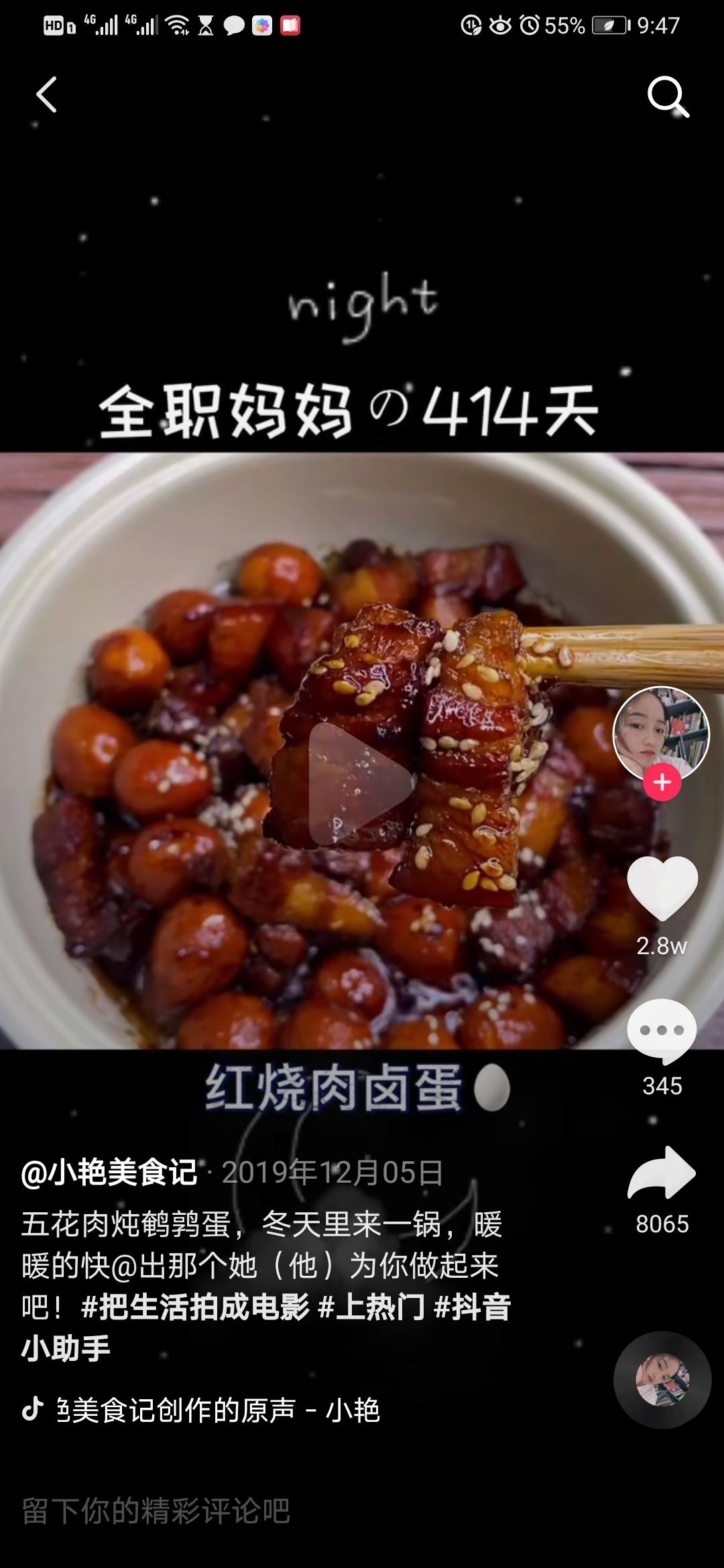Follow 小艳美食记 with the plus button
The height and width of the screenshot is (1568, 724).
click(x=661, y=781)
